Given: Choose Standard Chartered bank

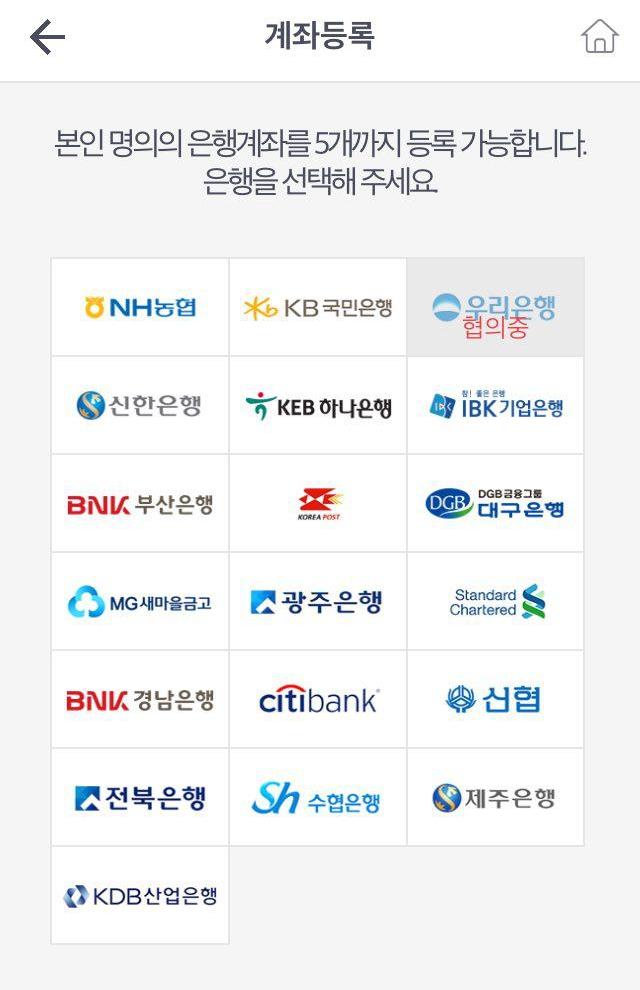Looking at the screenshot, I should point(496,601).
